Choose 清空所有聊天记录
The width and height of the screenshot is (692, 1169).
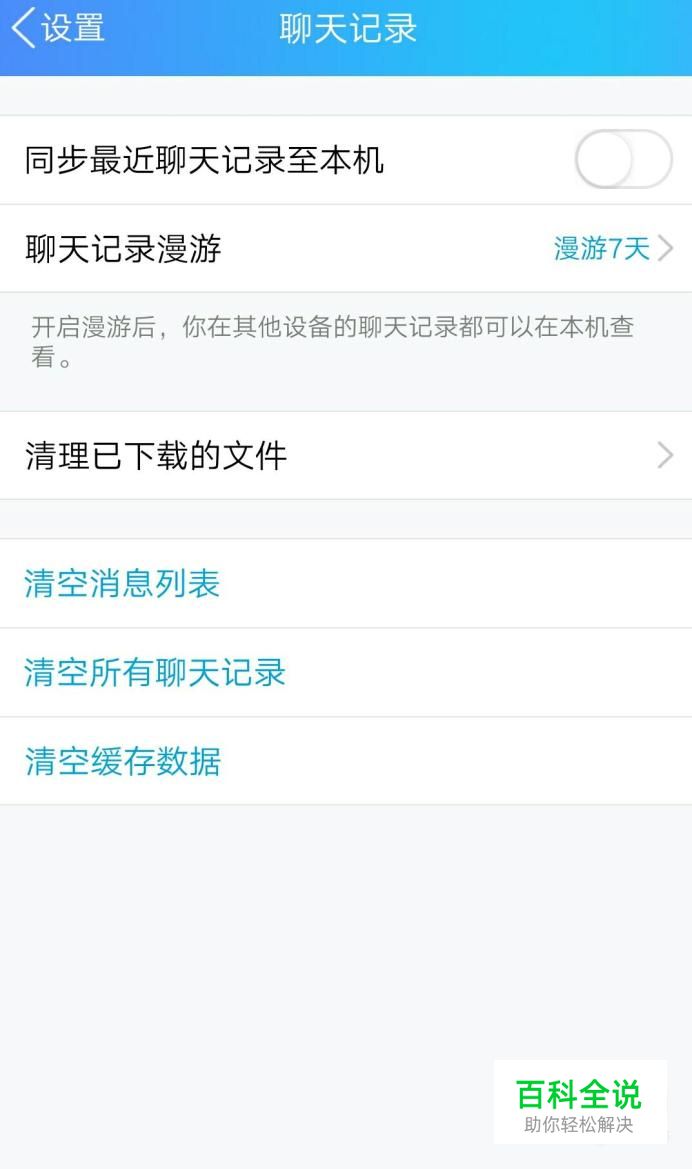point(346,672)
